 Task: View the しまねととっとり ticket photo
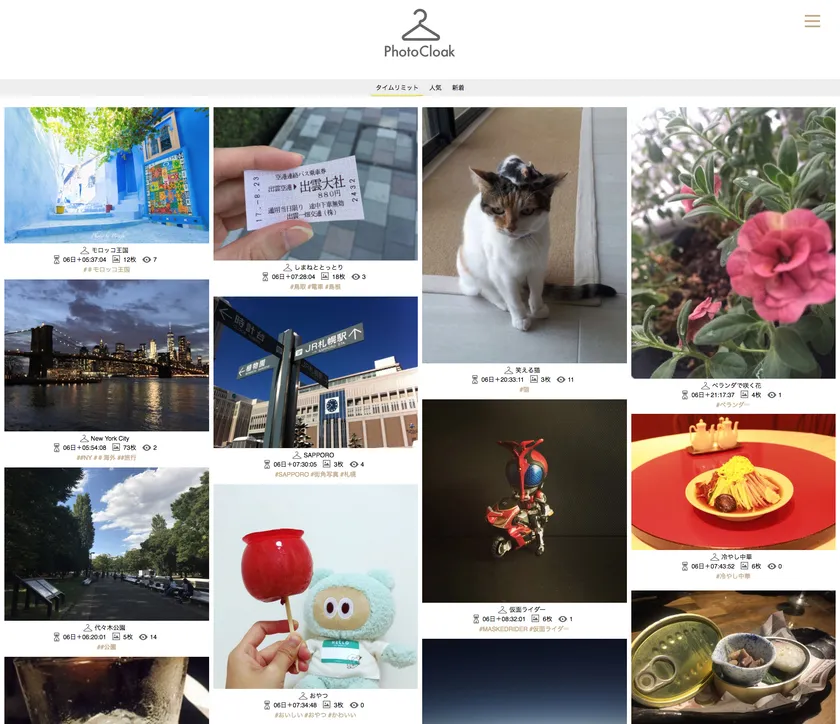coord(315,184)
